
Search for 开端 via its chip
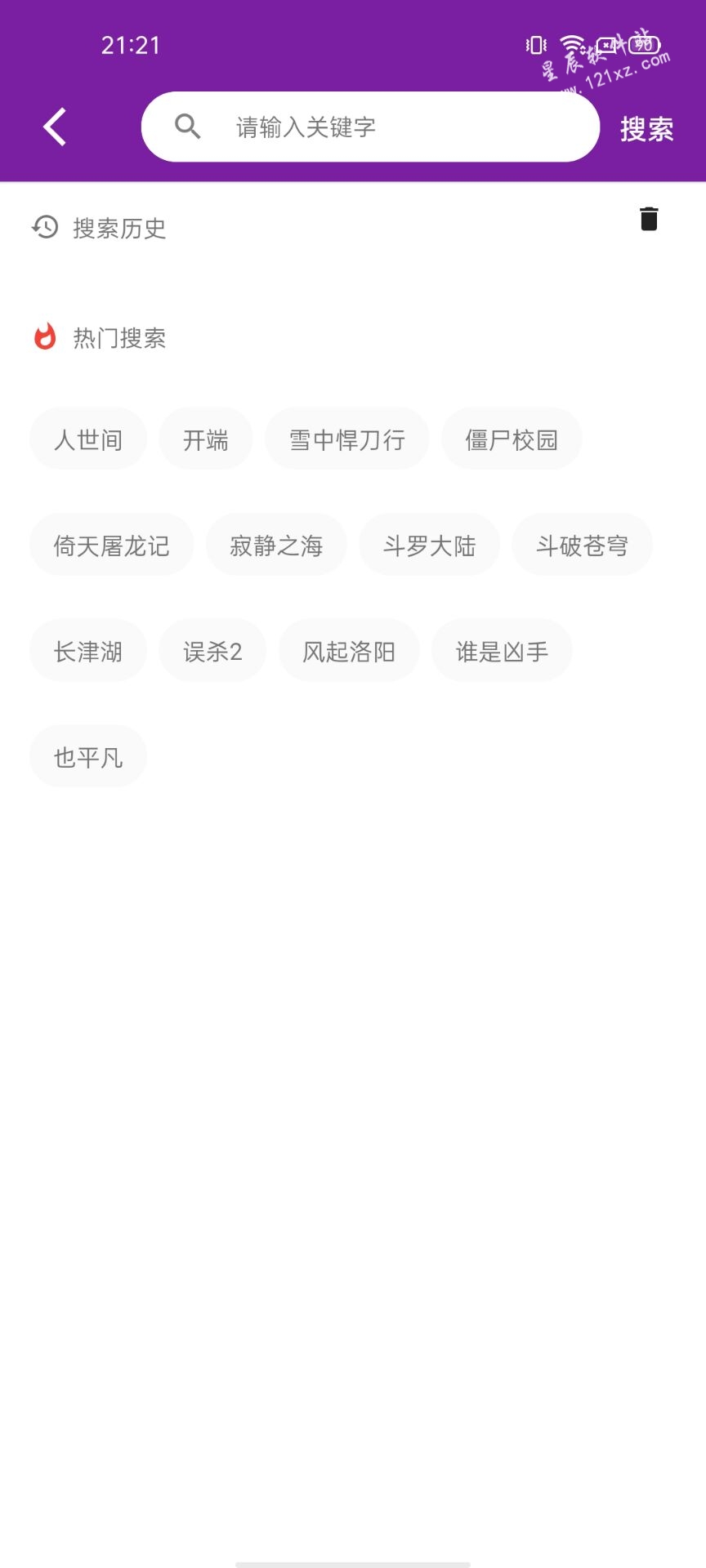coord(206,439)
